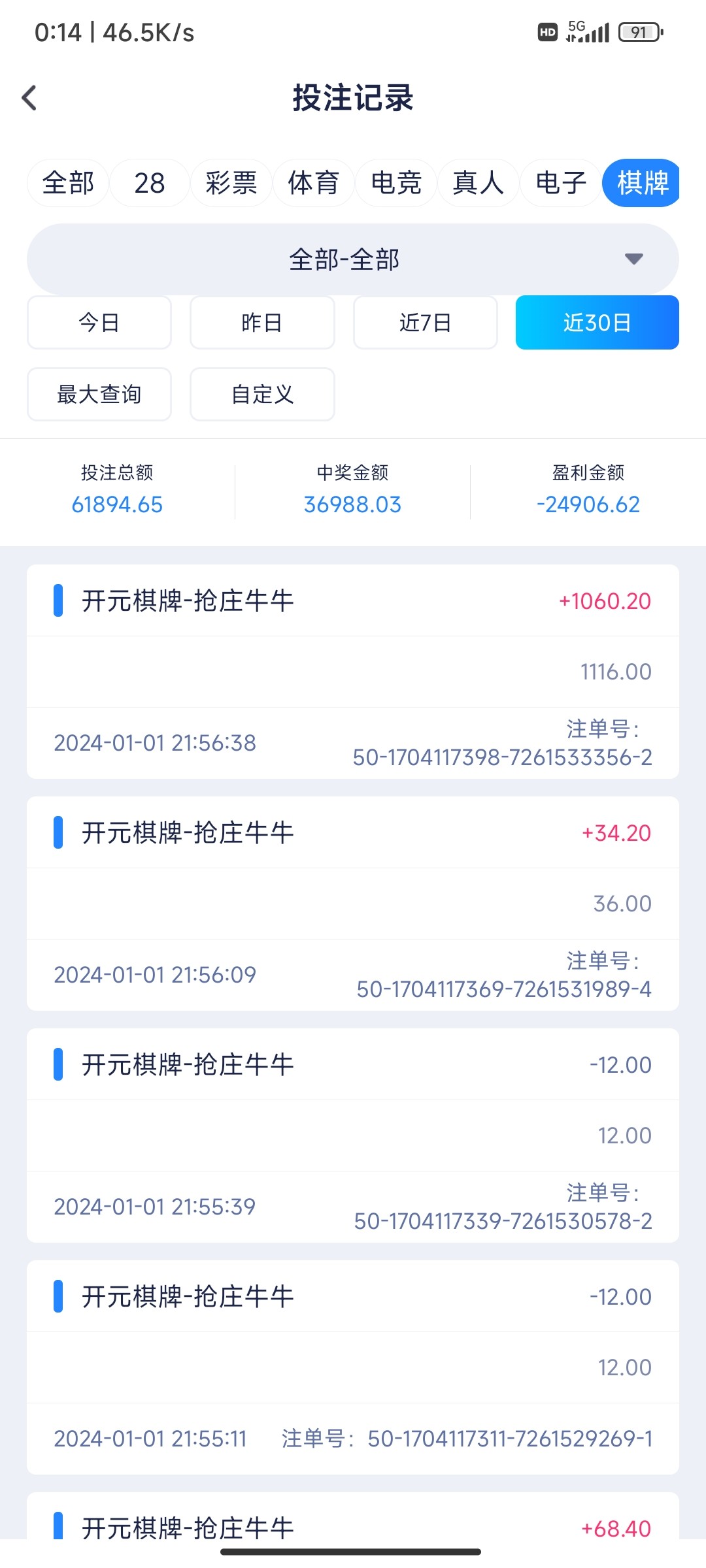Activate the 近7日 date range

pos(425,322)
